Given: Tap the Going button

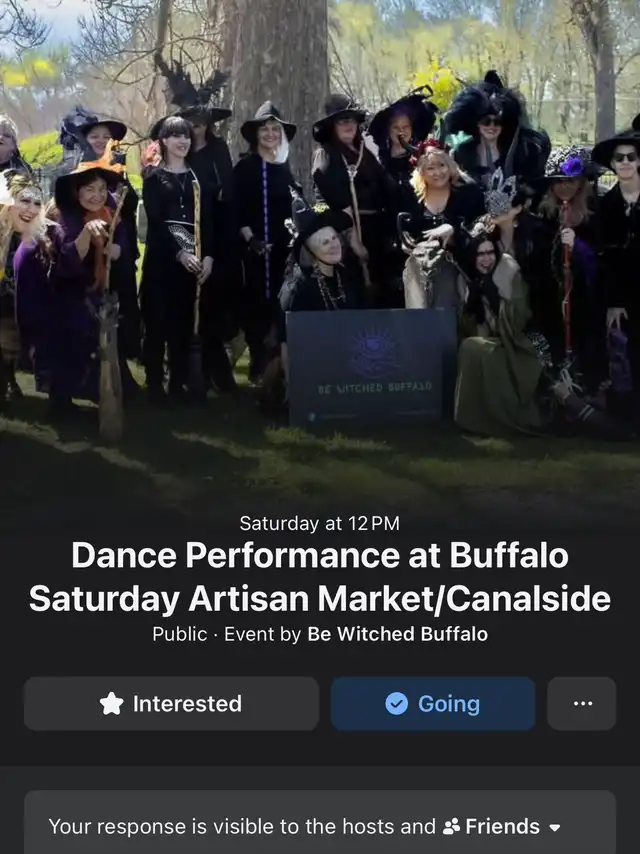Looking at the screenshot, I should [432, 704].
